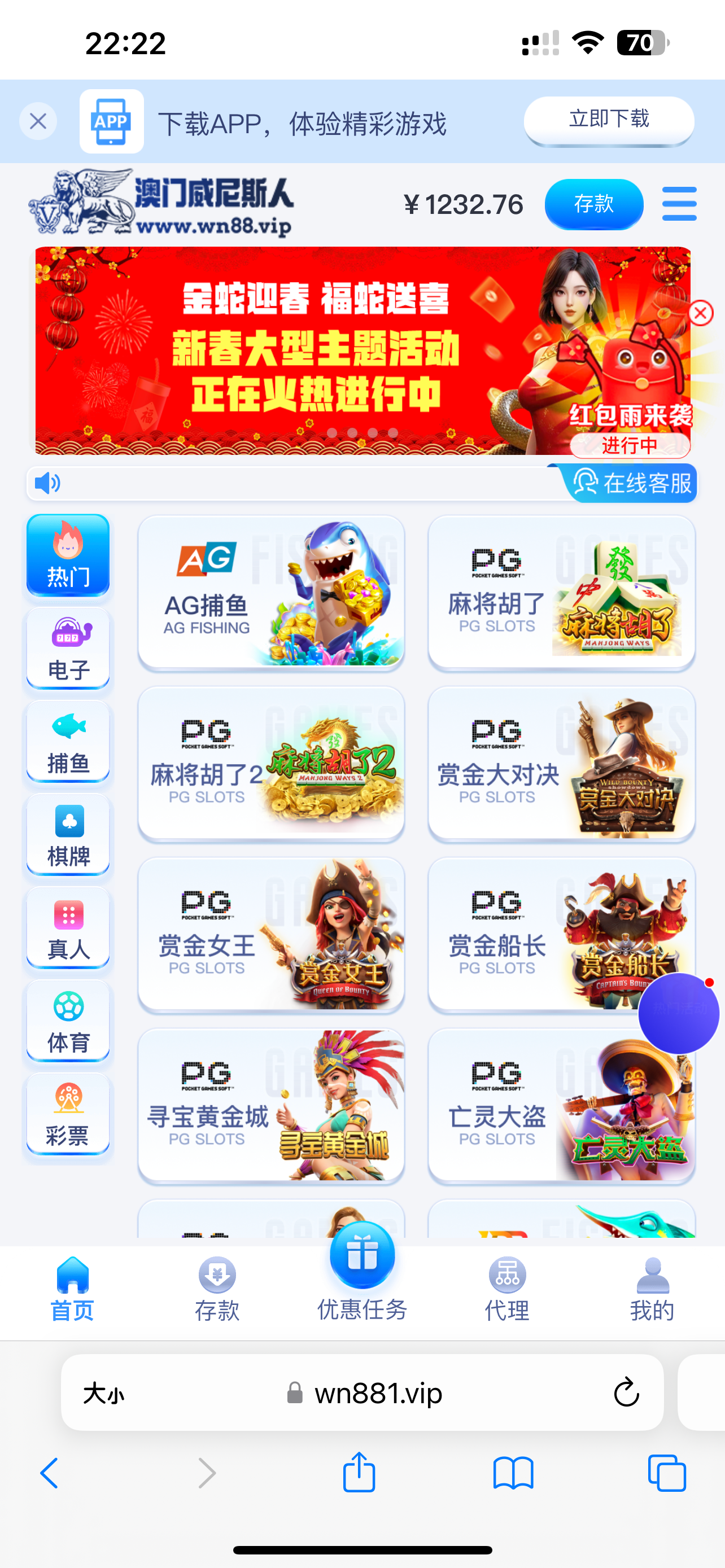
Task: Open 寻宝黄金城 slot game
Action: 271,1105
